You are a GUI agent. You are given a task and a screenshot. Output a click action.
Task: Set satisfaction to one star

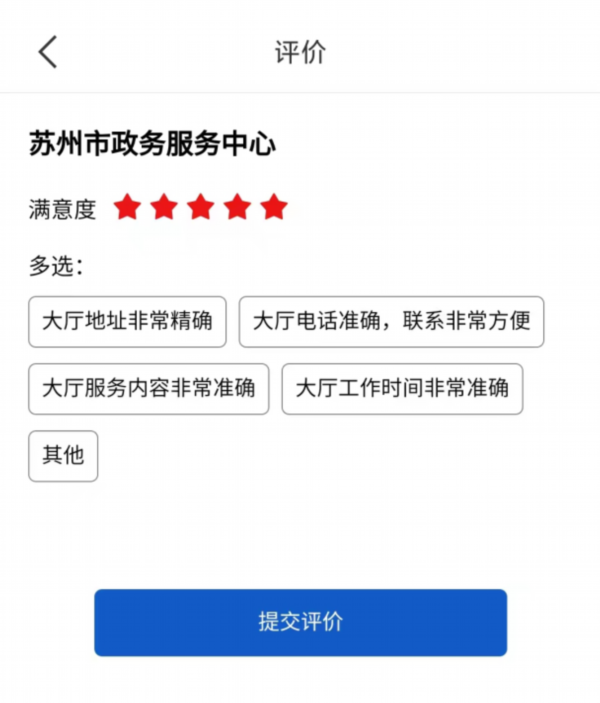pos(127,208)
